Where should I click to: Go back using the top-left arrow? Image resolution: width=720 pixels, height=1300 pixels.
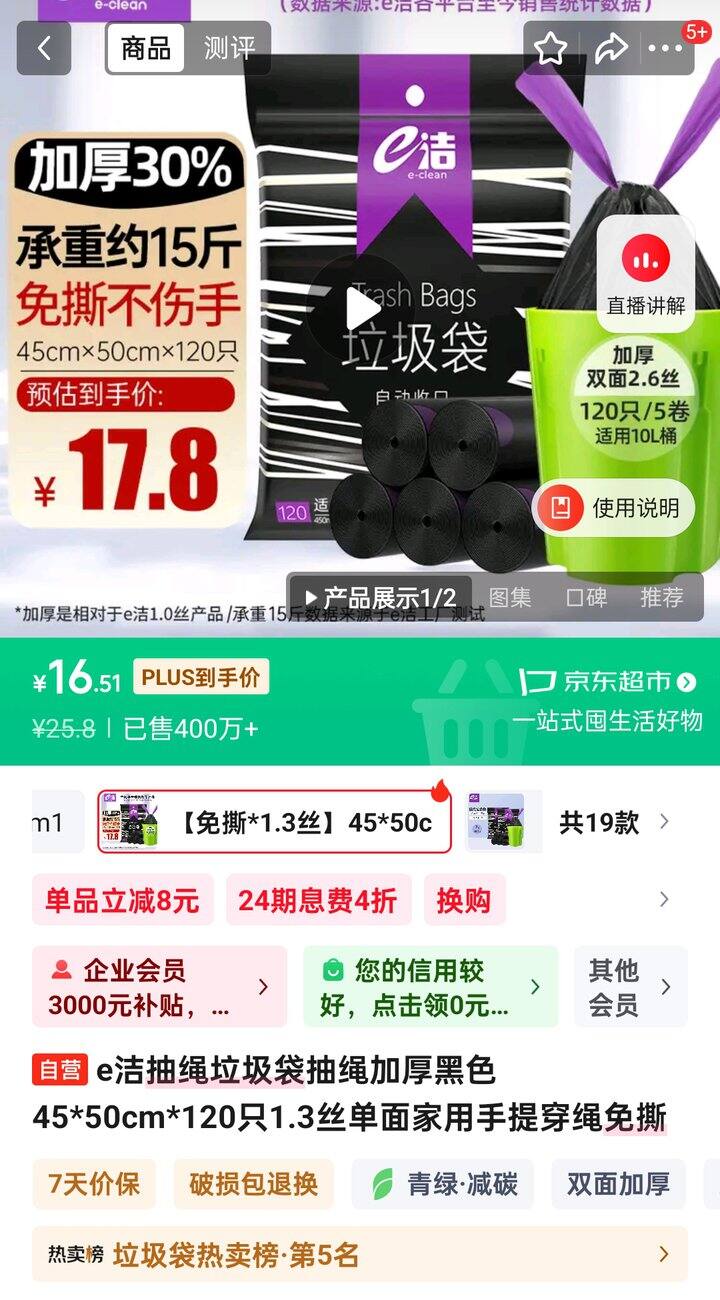point(44,48)
